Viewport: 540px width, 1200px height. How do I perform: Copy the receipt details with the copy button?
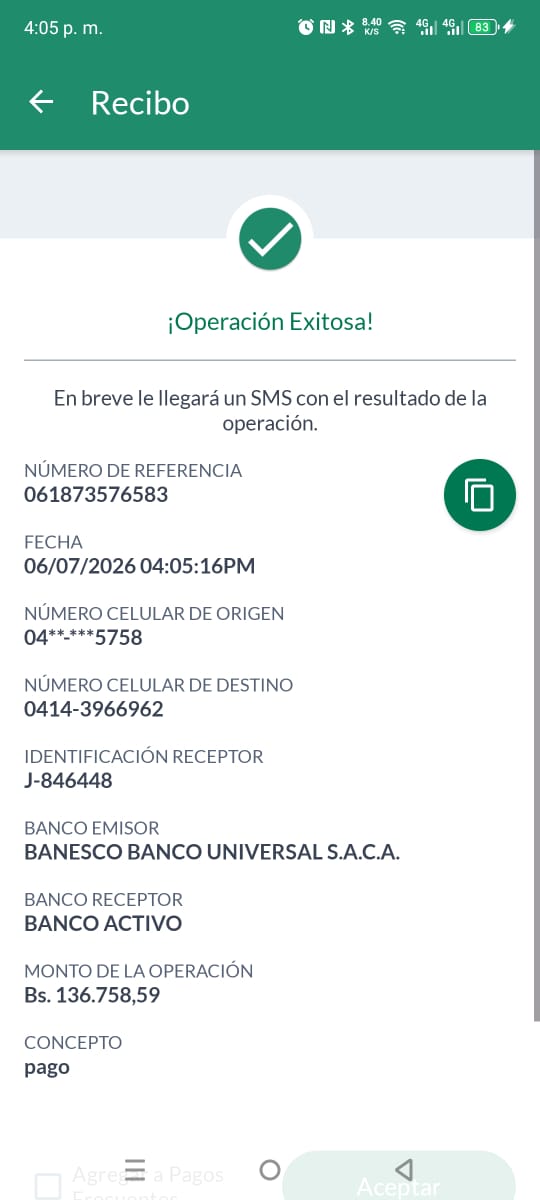click(x=480, y=494)
